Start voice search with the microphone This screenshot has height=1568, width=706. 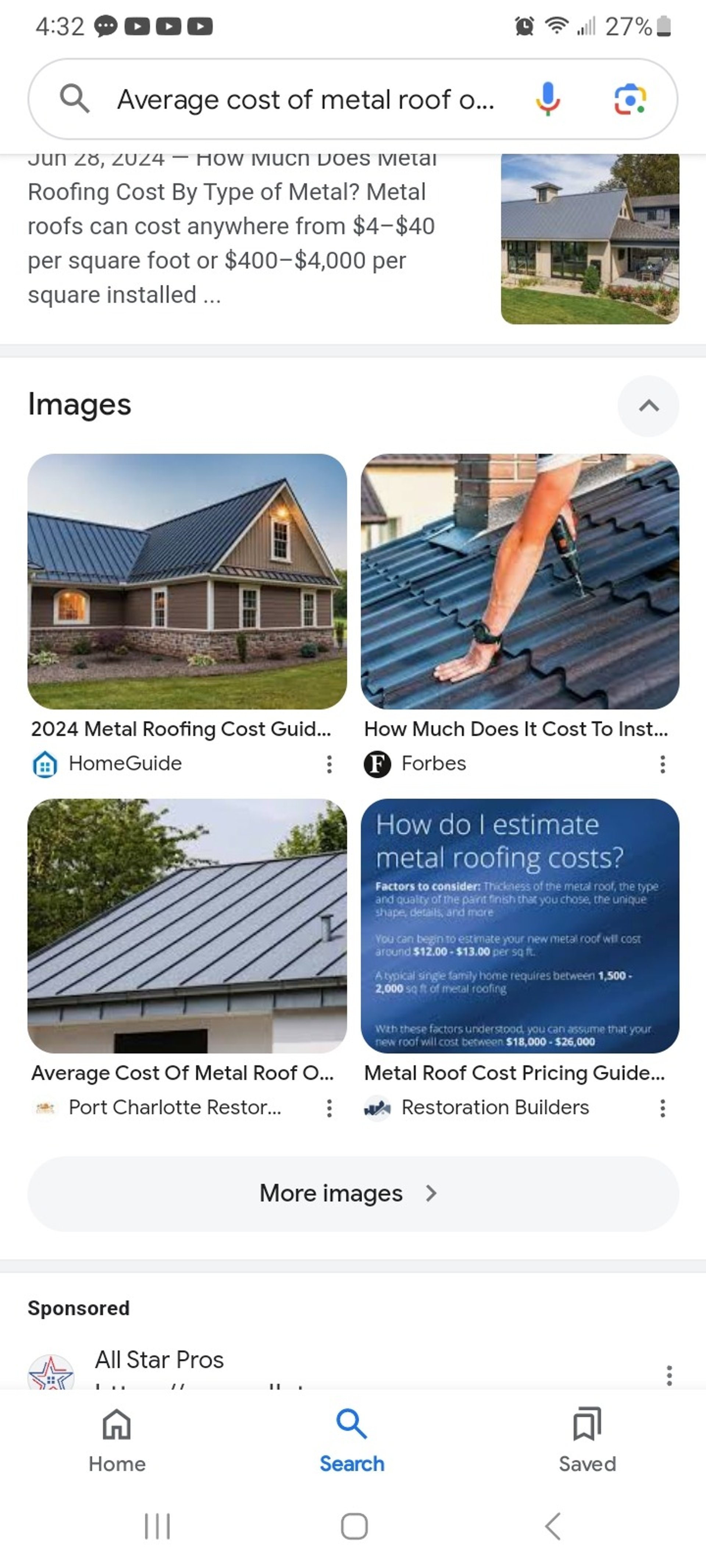coord(548,99)
